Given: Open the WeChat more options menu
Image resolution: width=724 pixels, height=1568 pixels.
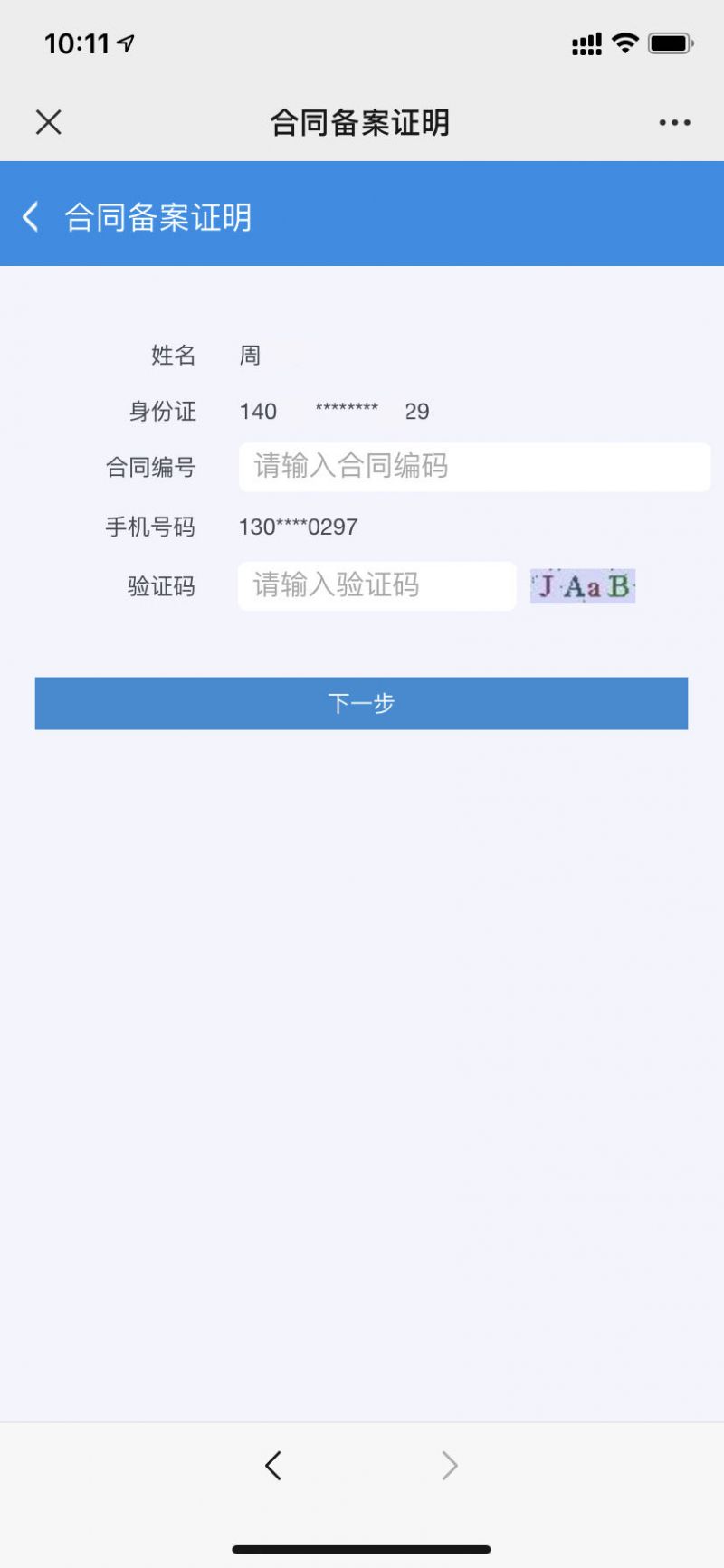Looking at the screenshot, I should [673, 122].
